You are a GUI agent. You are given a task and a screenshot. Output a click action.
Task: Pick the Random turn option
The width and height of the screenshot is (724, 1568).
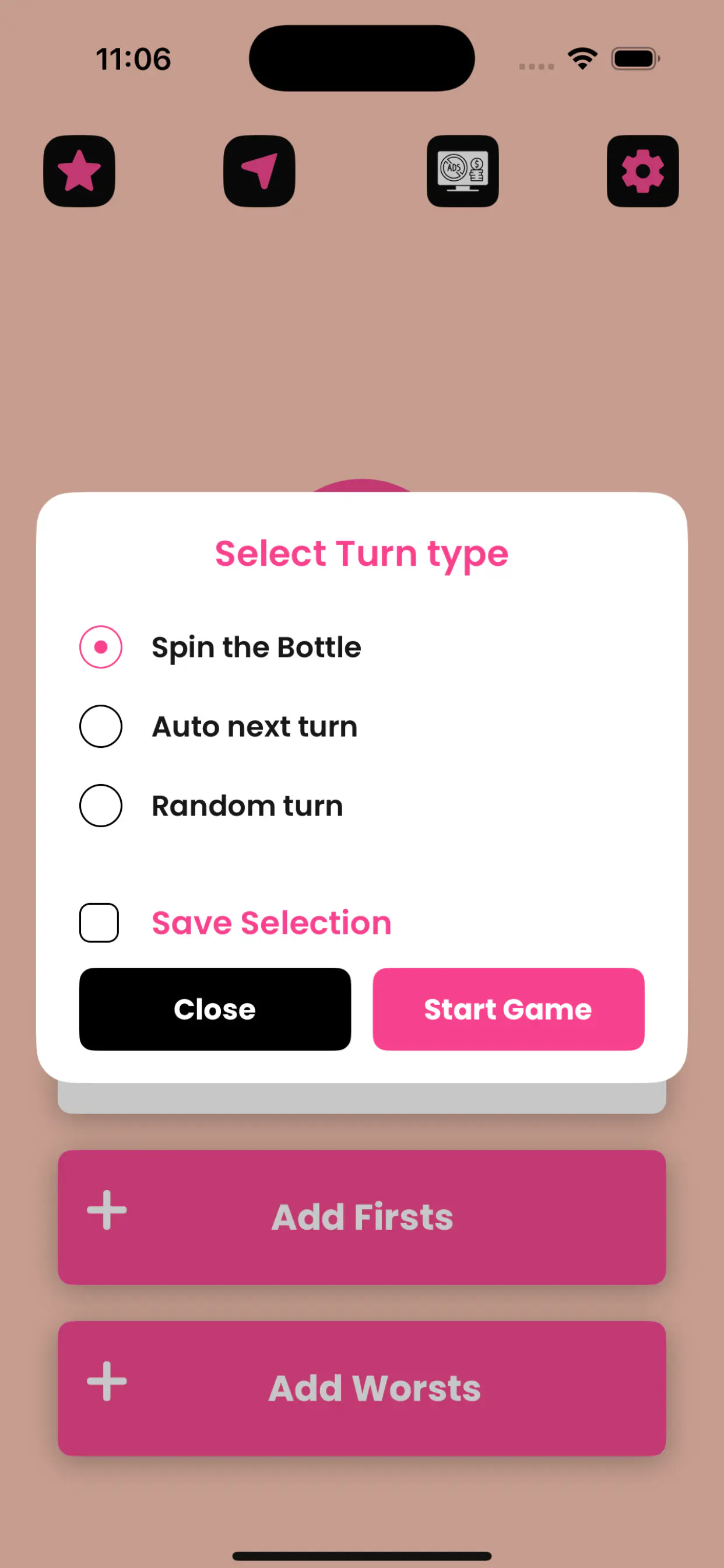101,806
